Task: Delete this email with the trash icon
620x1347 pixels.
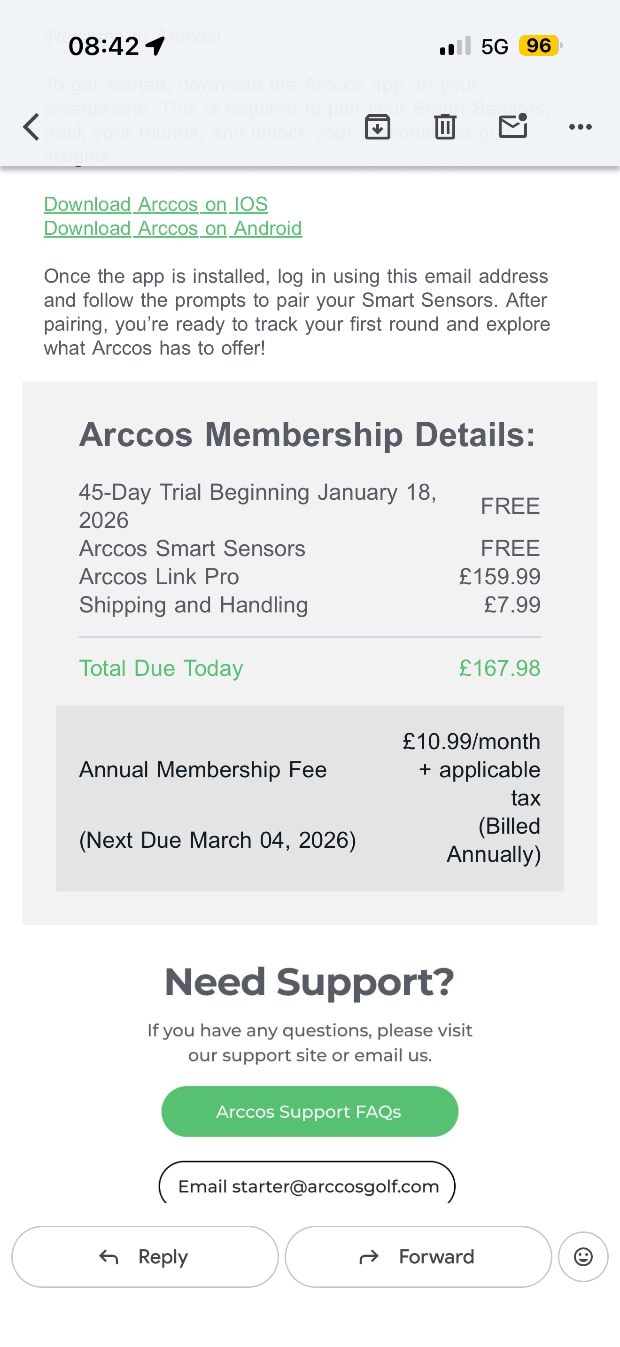Action: pyautogui.click(x=445, y=127)
